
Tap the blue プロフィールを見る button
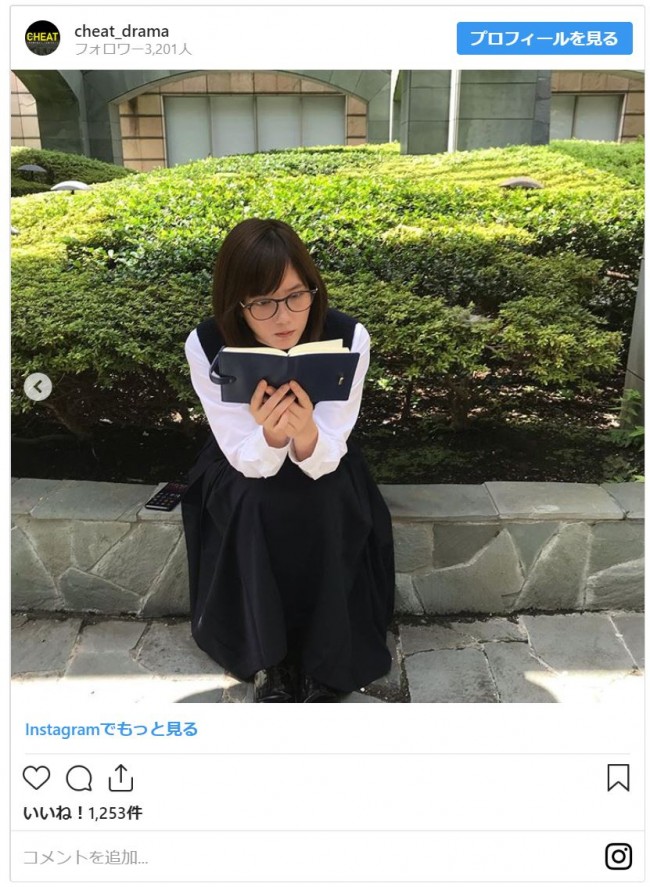pyautogui.click(x=544, y=38)
